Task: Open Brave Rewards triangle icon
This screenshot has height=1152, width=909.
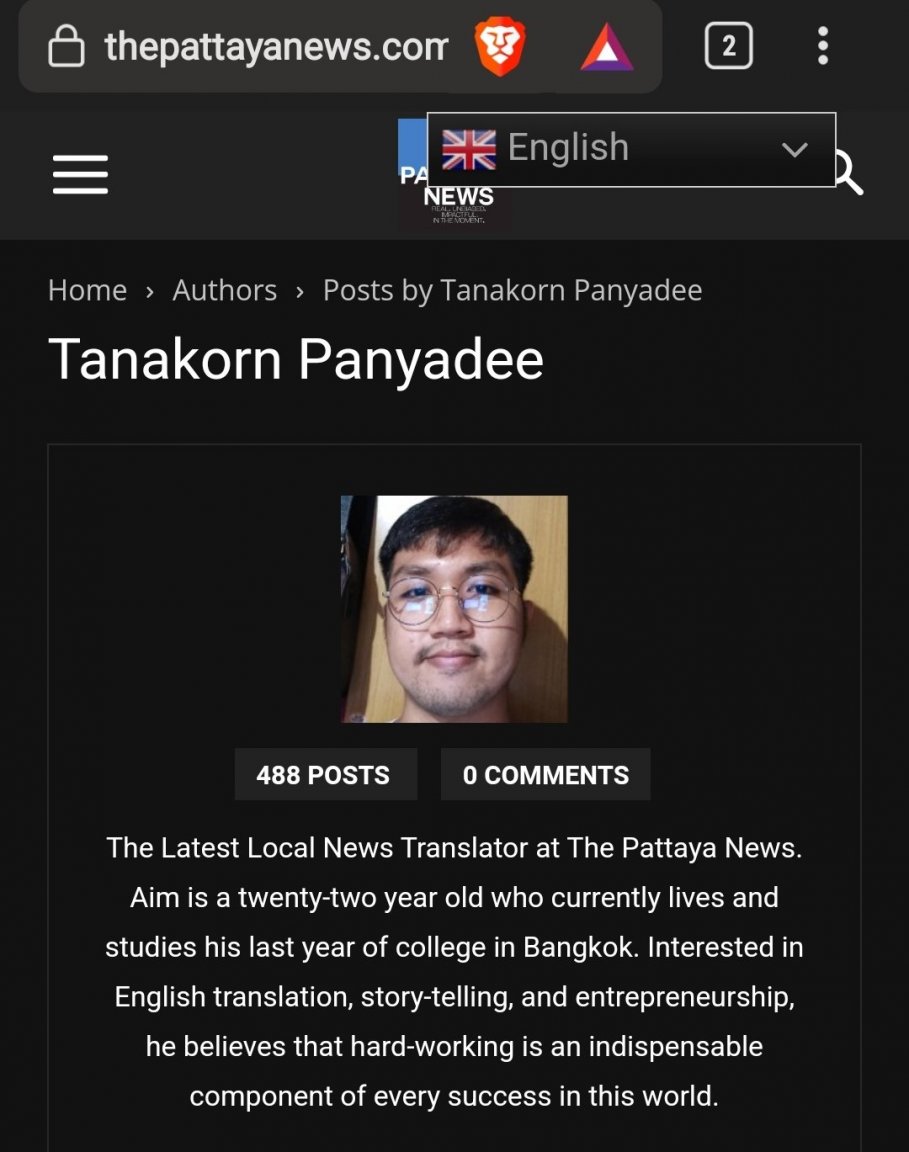Action: point(607,48)
